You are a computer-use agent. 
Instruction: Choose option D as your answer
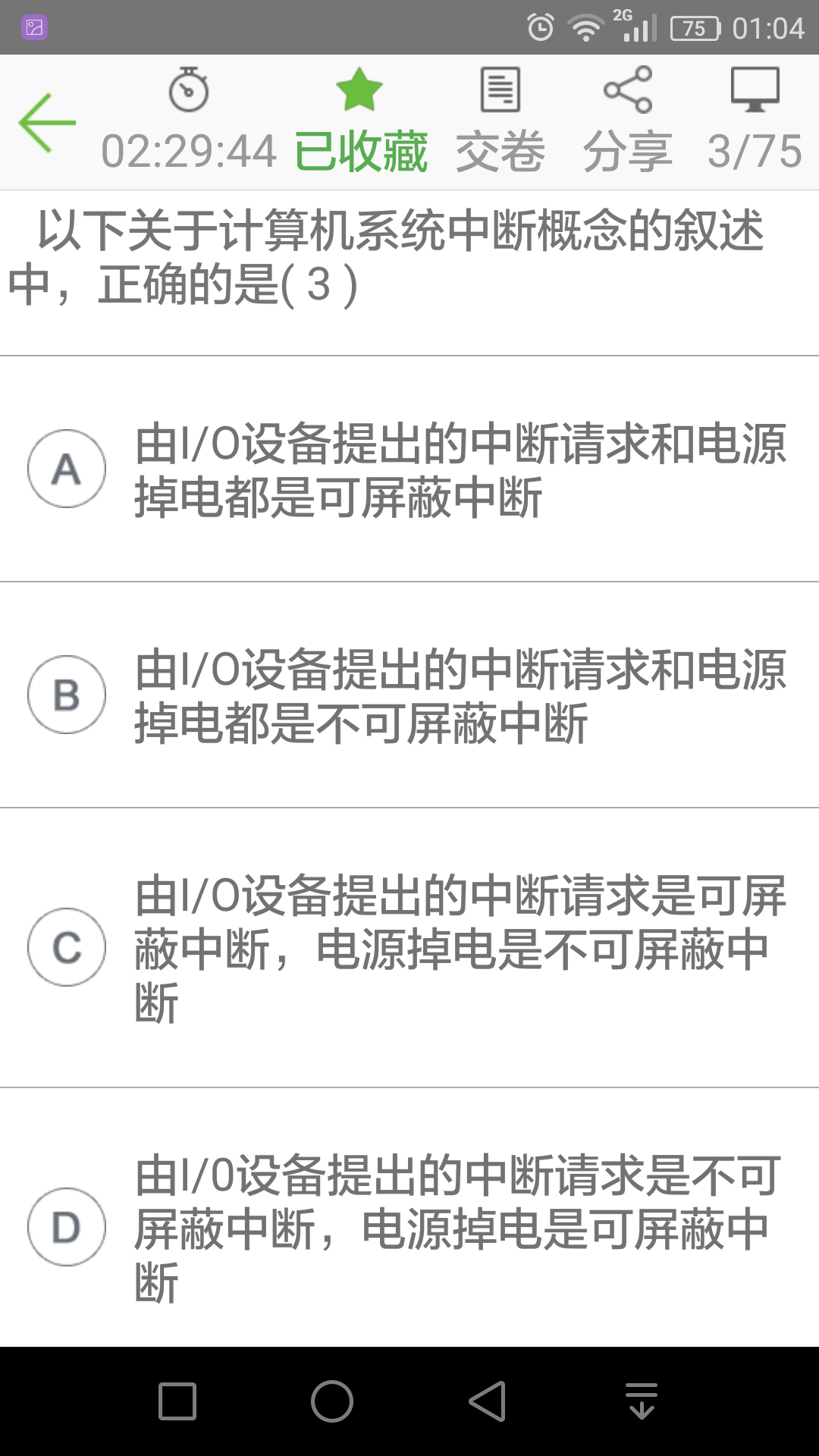click(67, 1225)
